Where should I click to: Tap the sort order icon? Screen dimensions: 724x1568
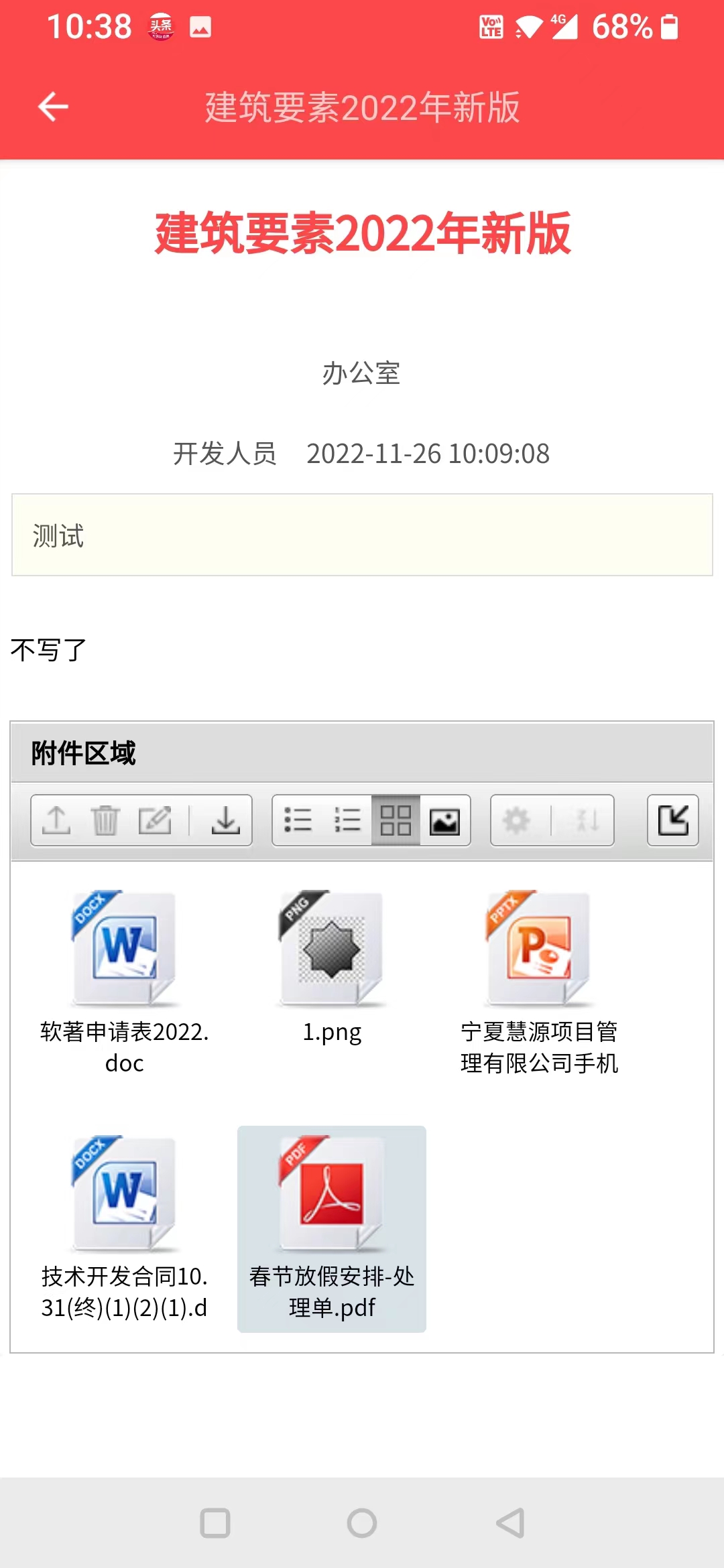(x=587, y=820)
